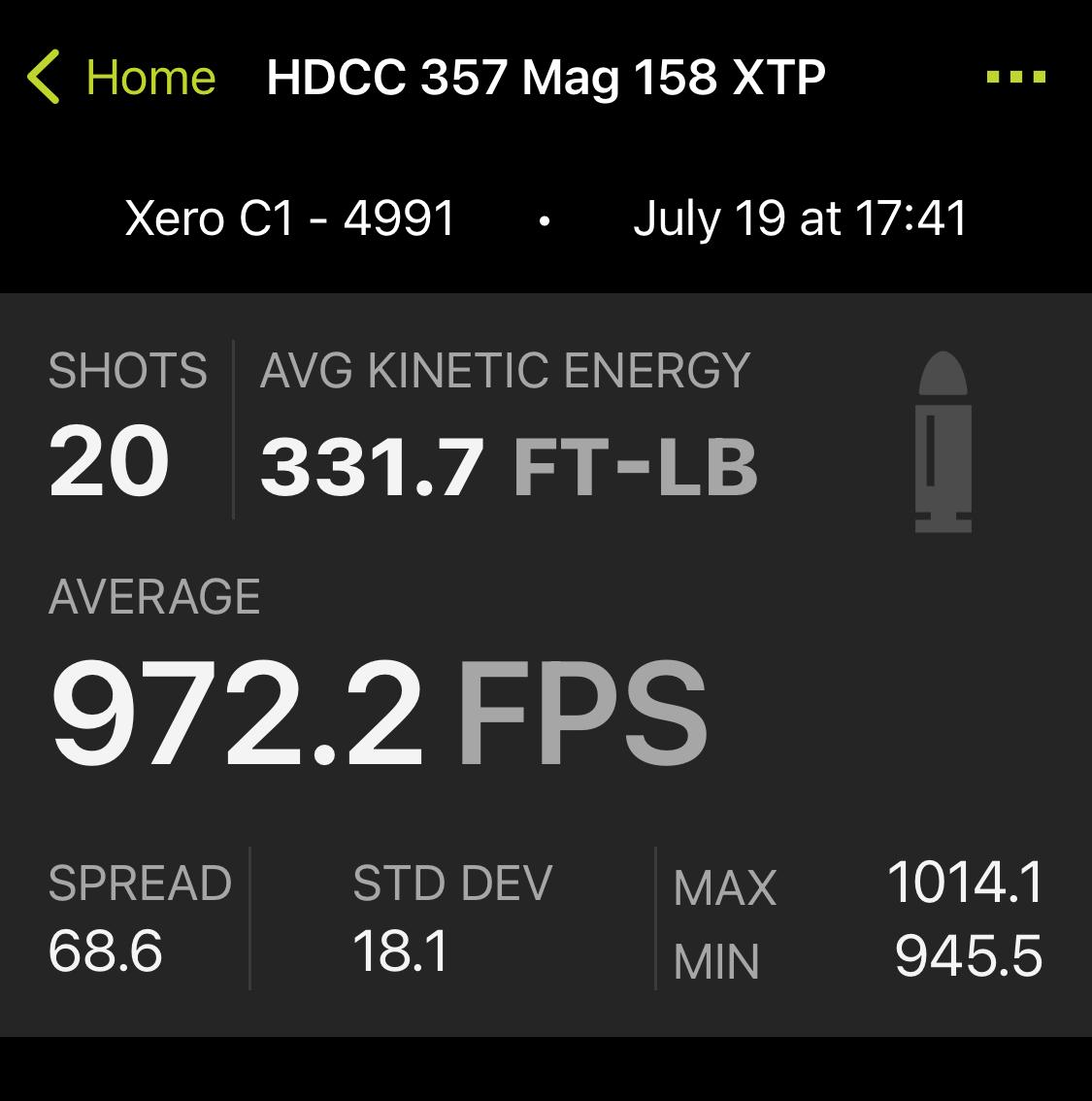Go back to Home

tap(121, 78)
